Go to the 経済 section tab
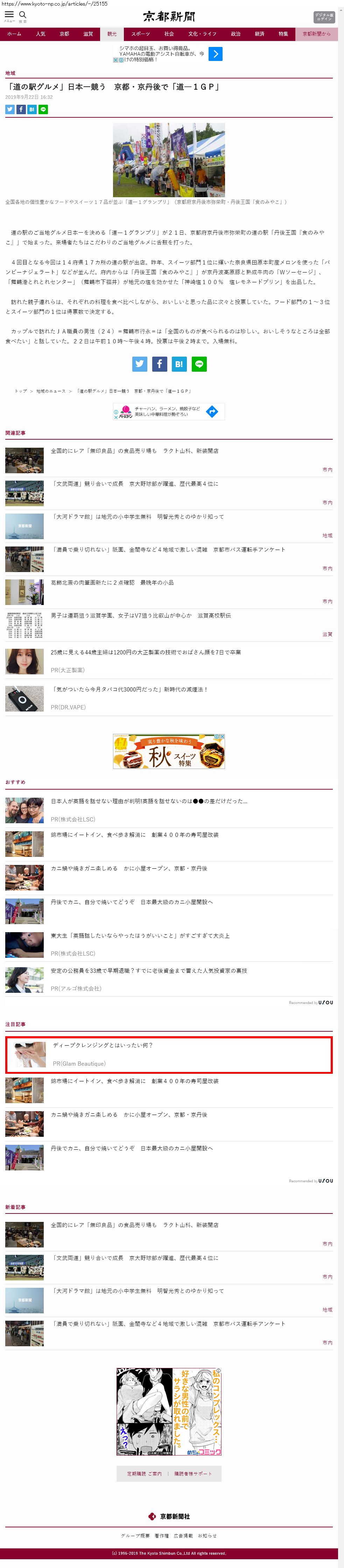Screen dimensions: 344x1568 (x=260, y=34)
